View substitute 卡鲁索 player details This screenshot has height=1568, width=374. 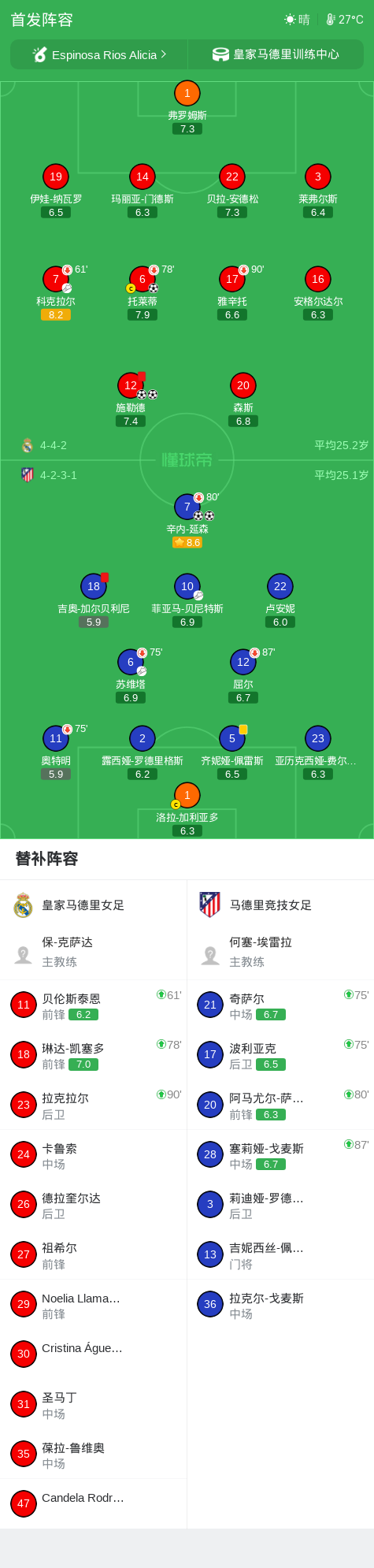click(94, 1155)
